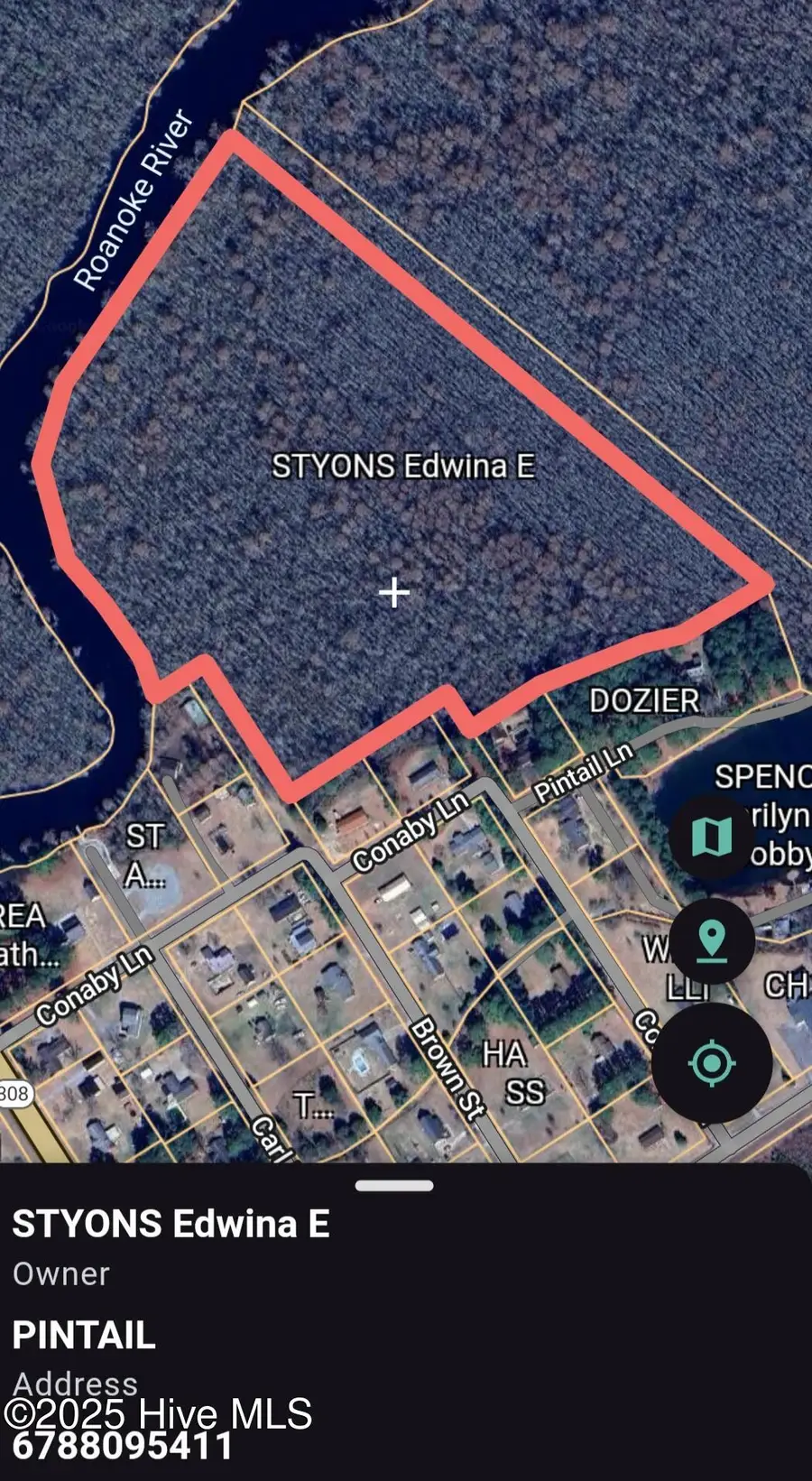Tap the center crosshair on the map

pyautogui.click(x=394, y=592)
